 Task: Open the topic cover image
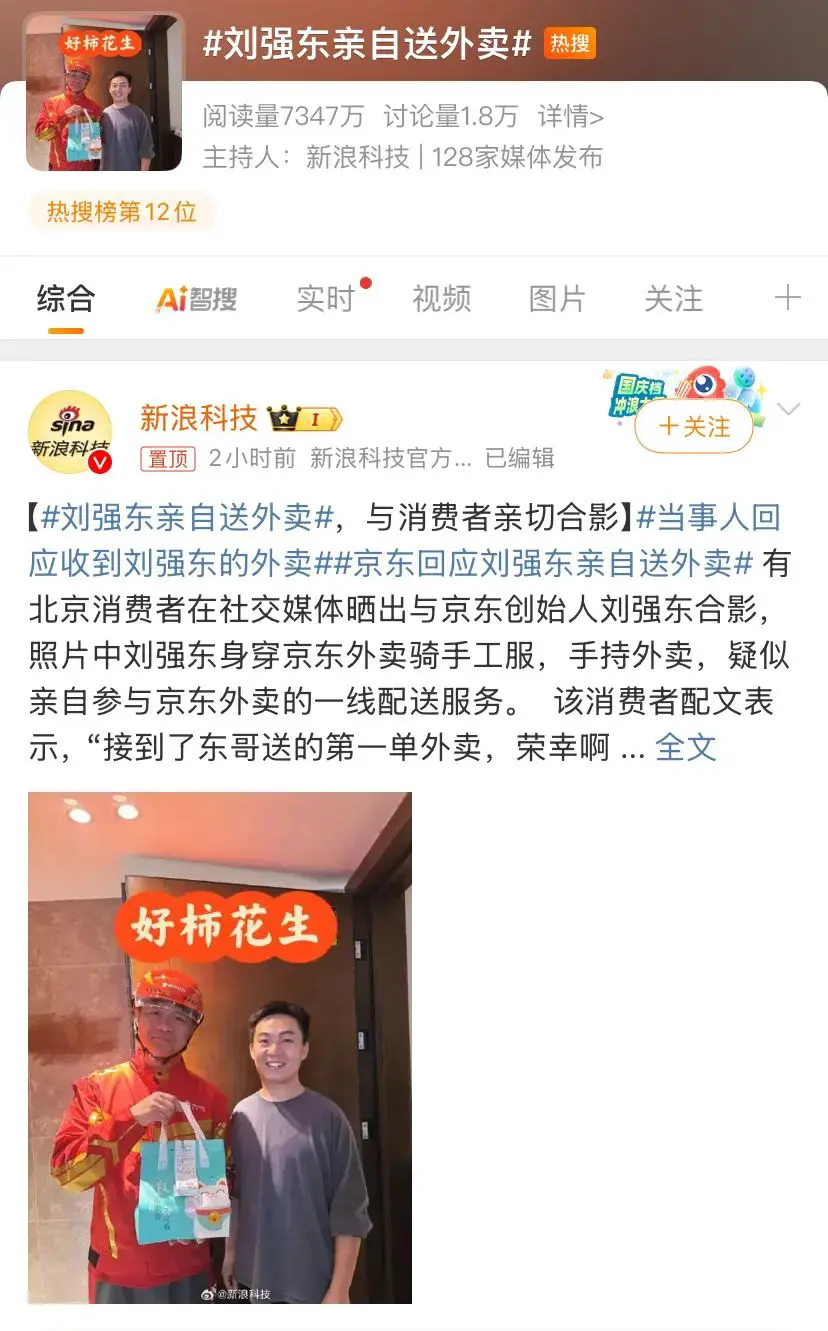[104, 92]
